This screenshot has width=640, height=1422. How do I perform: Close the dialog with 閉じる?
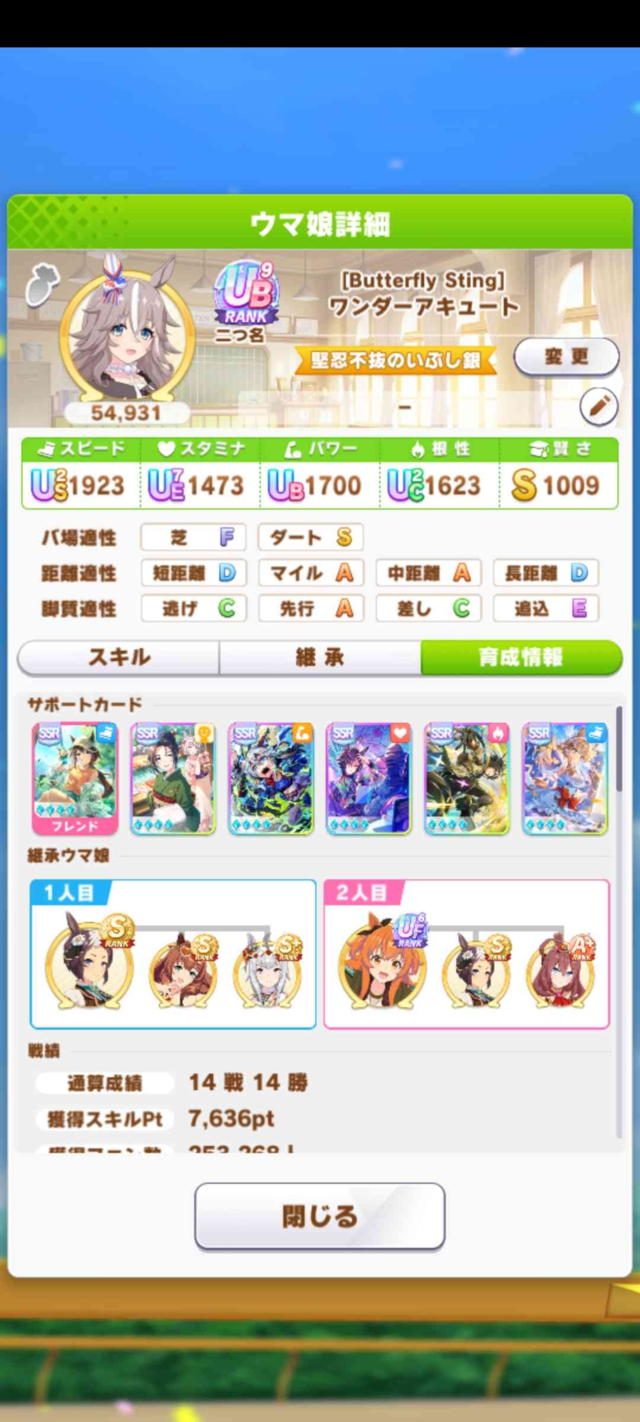tap(319, 1216)
